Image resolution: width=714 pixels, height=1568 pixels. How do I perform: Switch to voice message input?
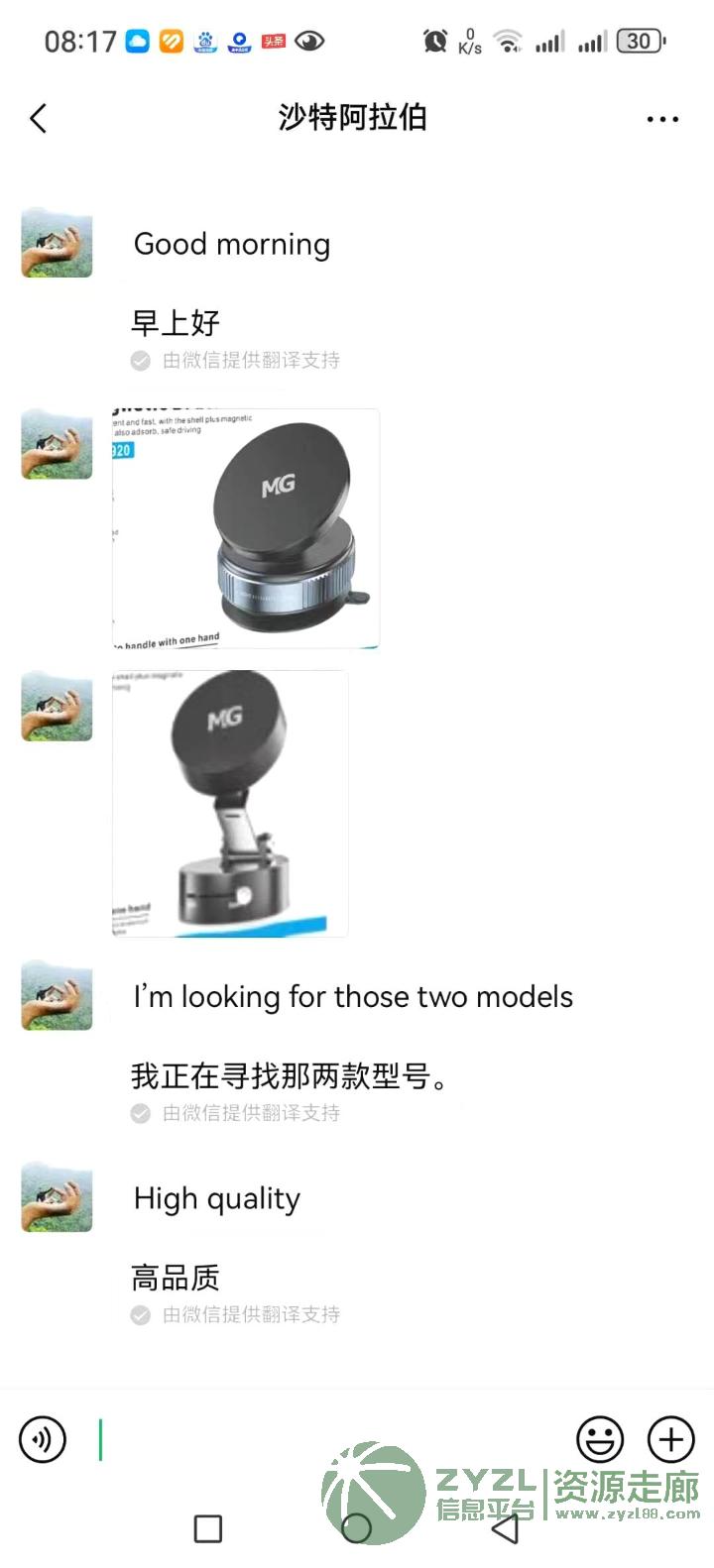coord(43,1439)
